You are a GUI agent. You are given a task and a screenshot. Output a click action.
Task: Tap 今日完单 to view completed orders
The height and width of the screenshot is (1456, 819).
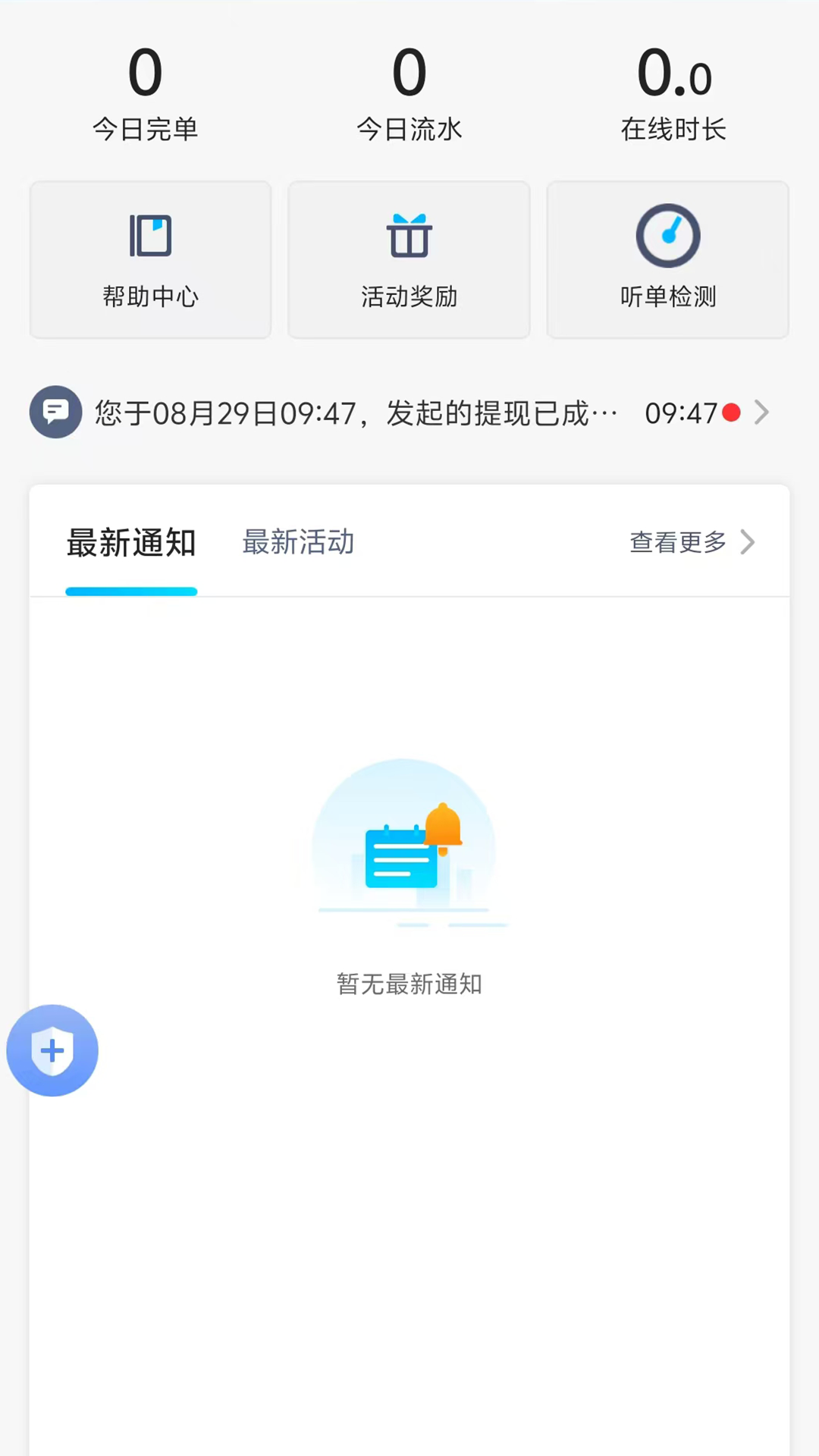point(145,129)
